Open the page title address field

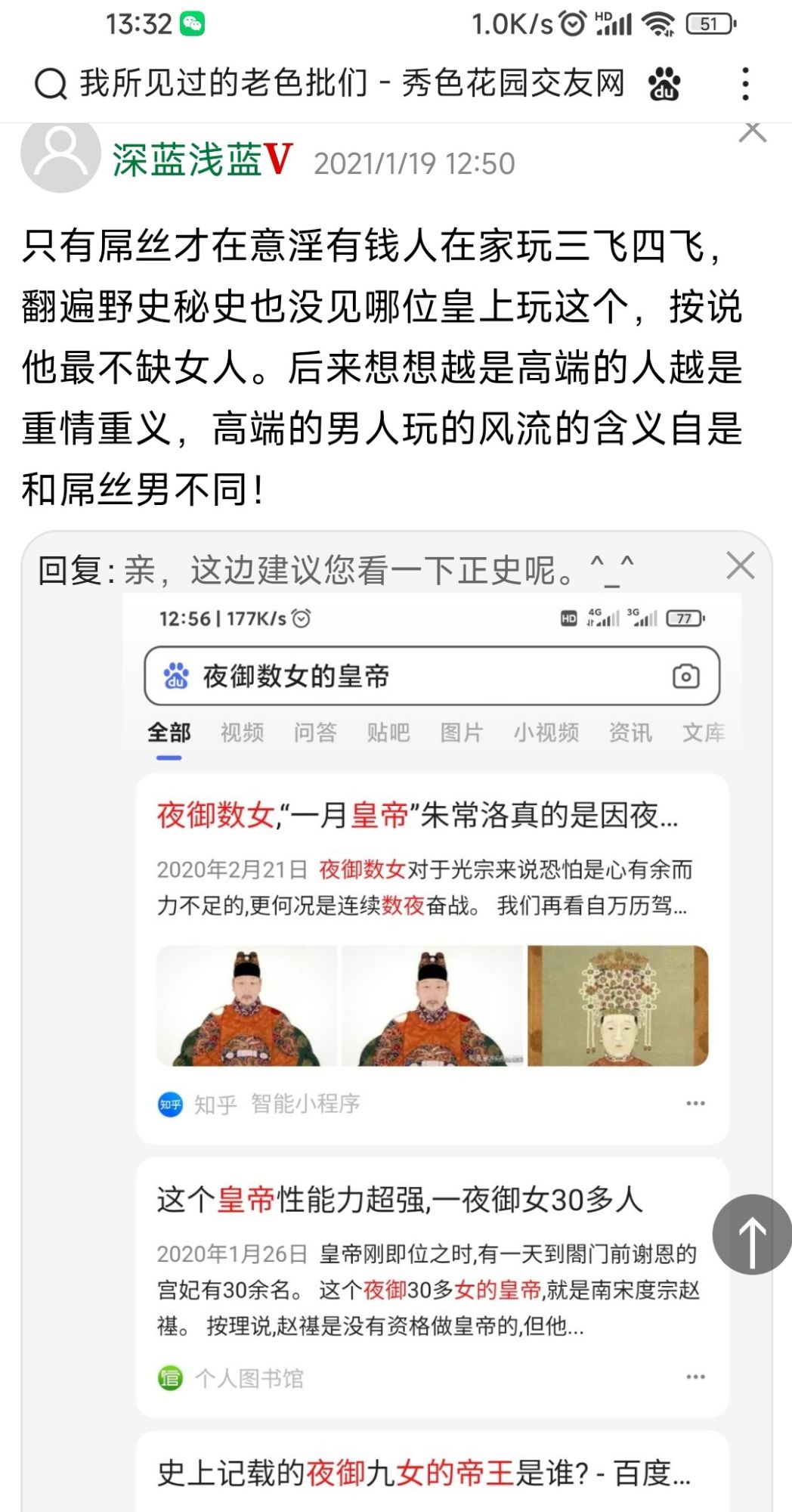click(x=352, y=83)
